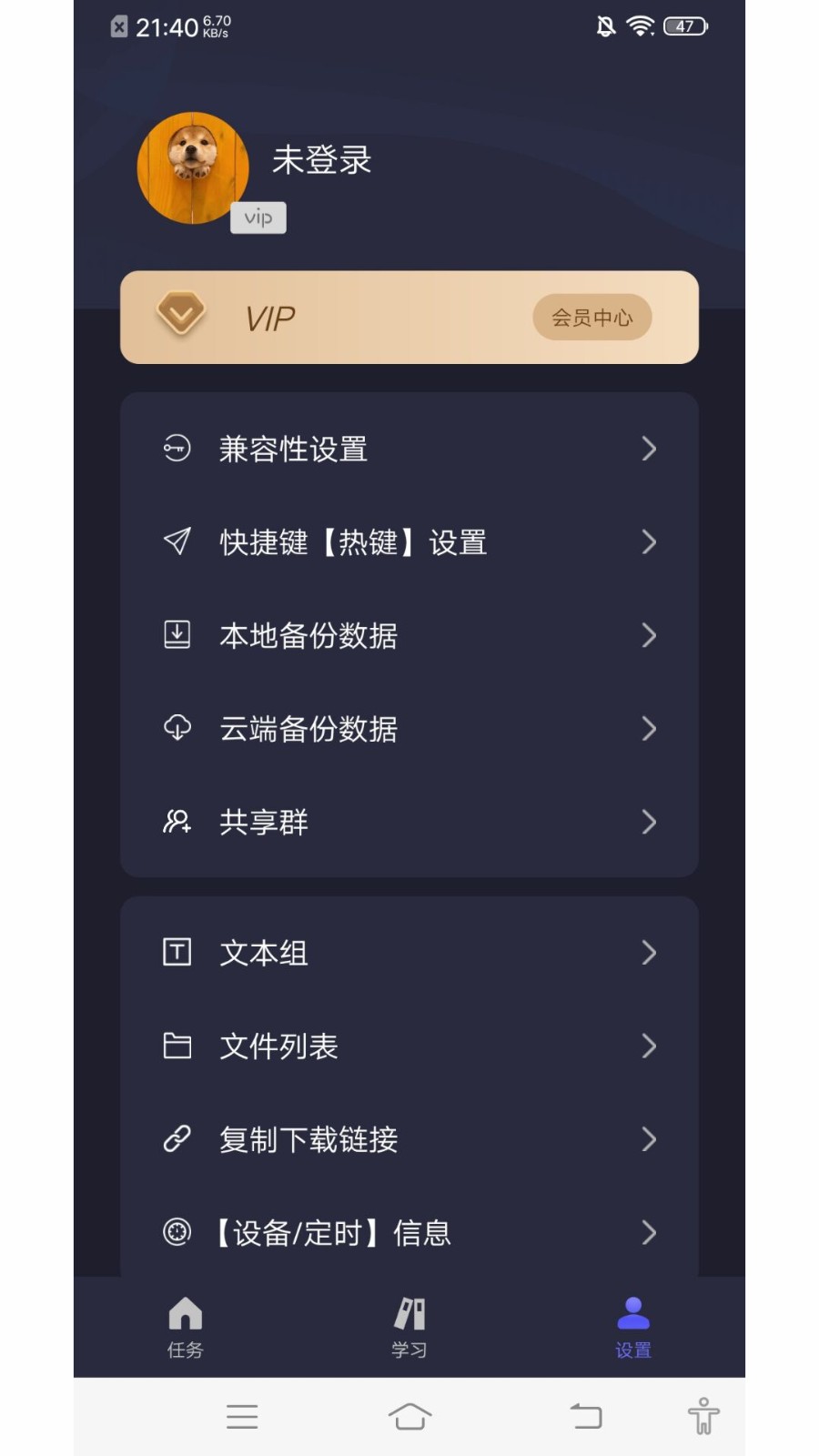Open 云端备份数据 cloud backup
Image resolution: width=819 pixels, height=1456 pixels.
point(409,729)
